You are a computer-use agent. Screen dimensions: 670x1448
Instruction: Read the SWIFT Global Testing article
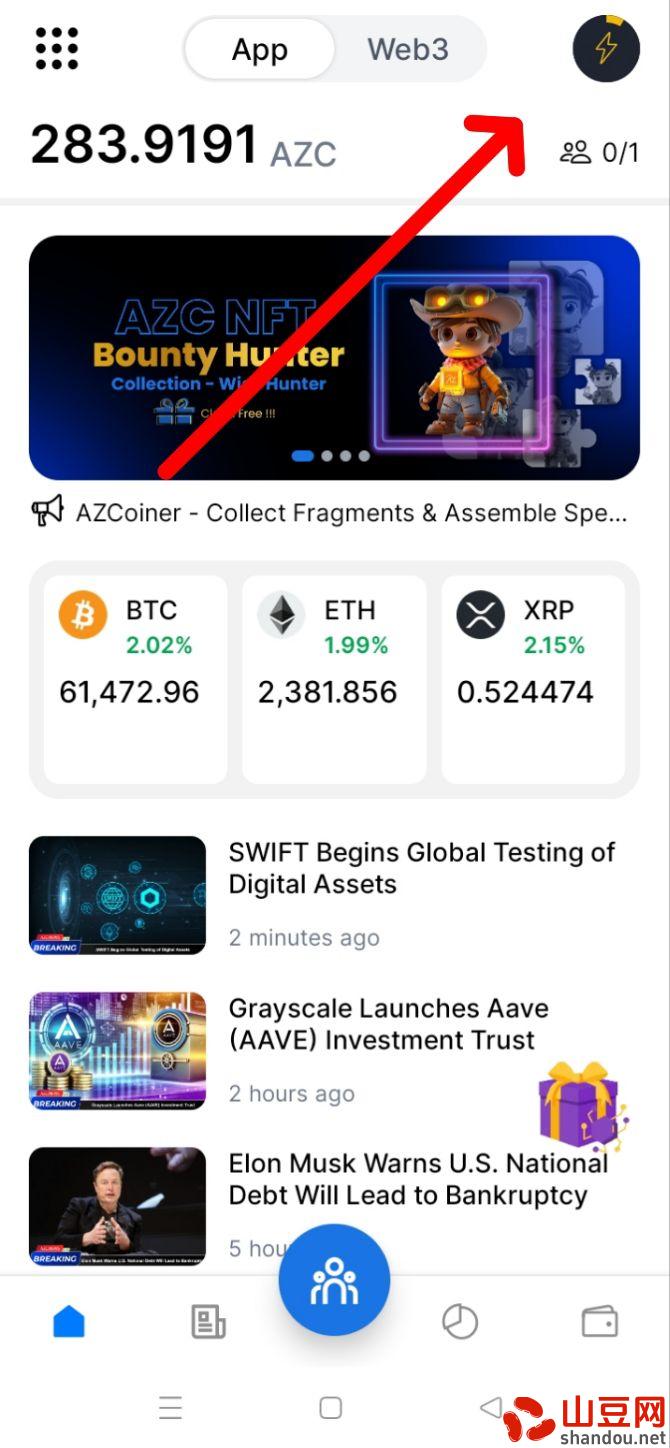click(334, 895)
